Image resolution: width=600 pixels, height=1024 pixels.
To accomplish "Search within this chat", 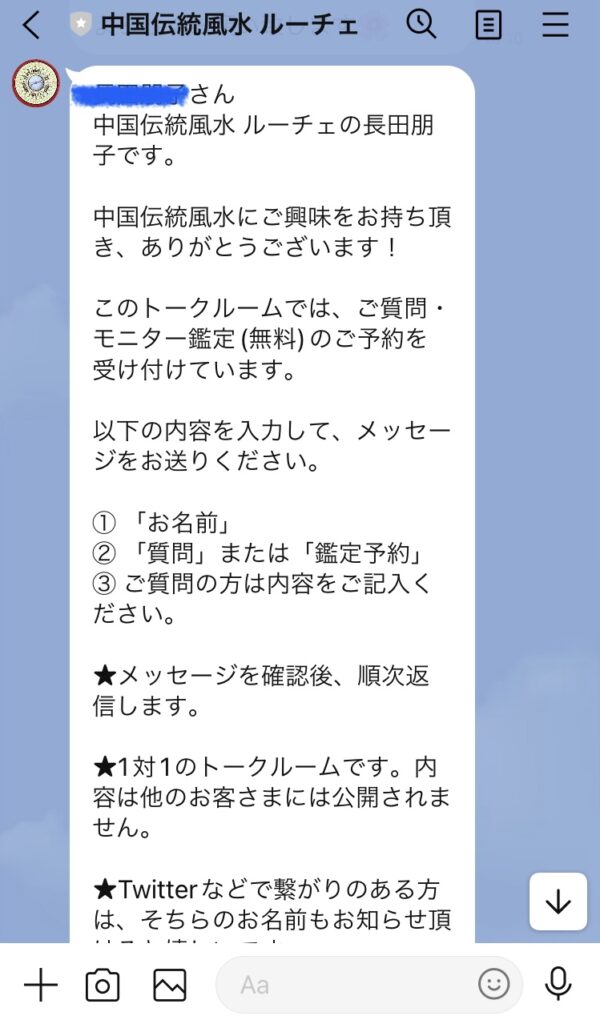I will pos(422,24).
